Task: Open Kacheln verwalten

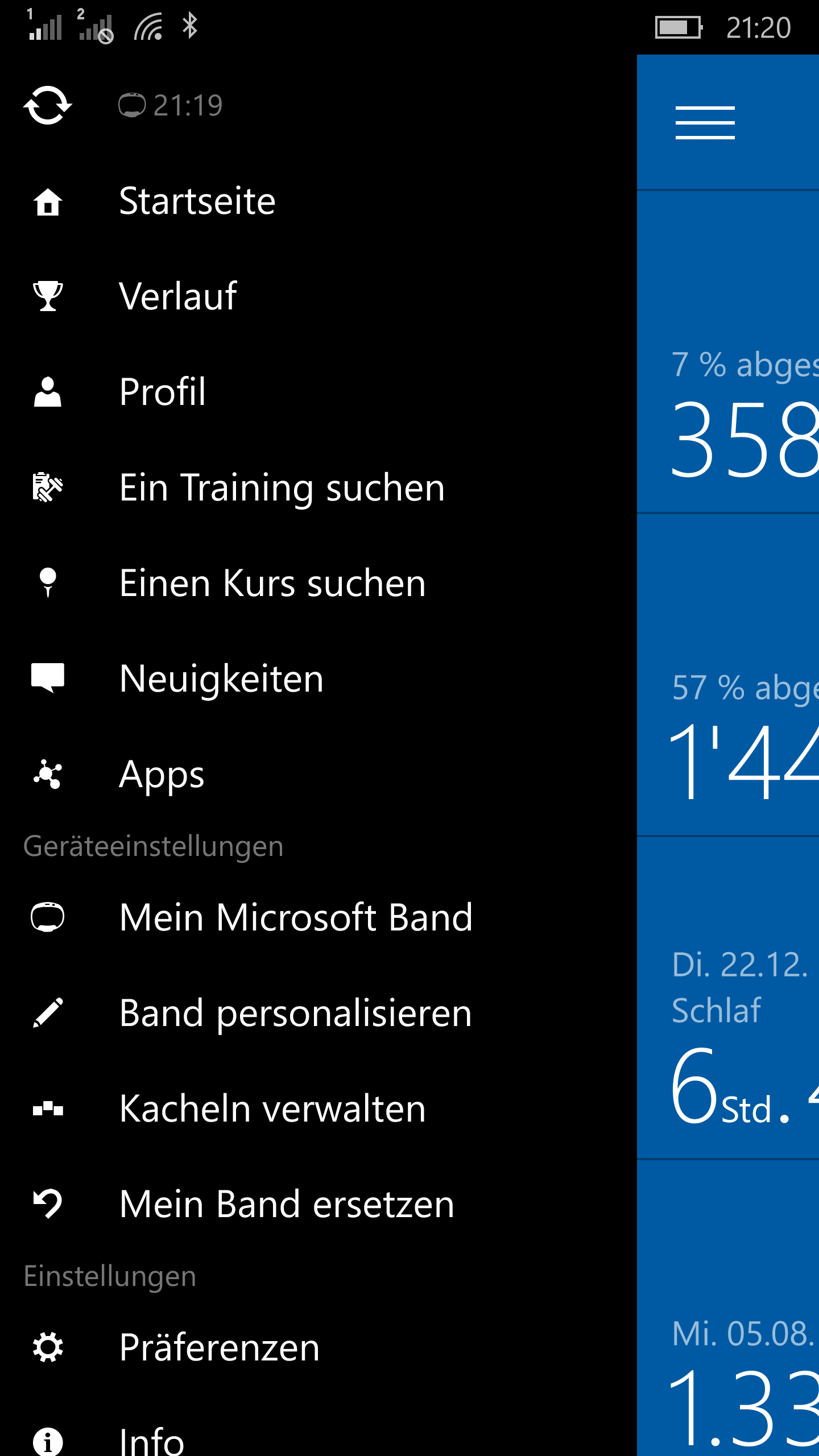Action: pyautogui.click(x=318, y=1108)
